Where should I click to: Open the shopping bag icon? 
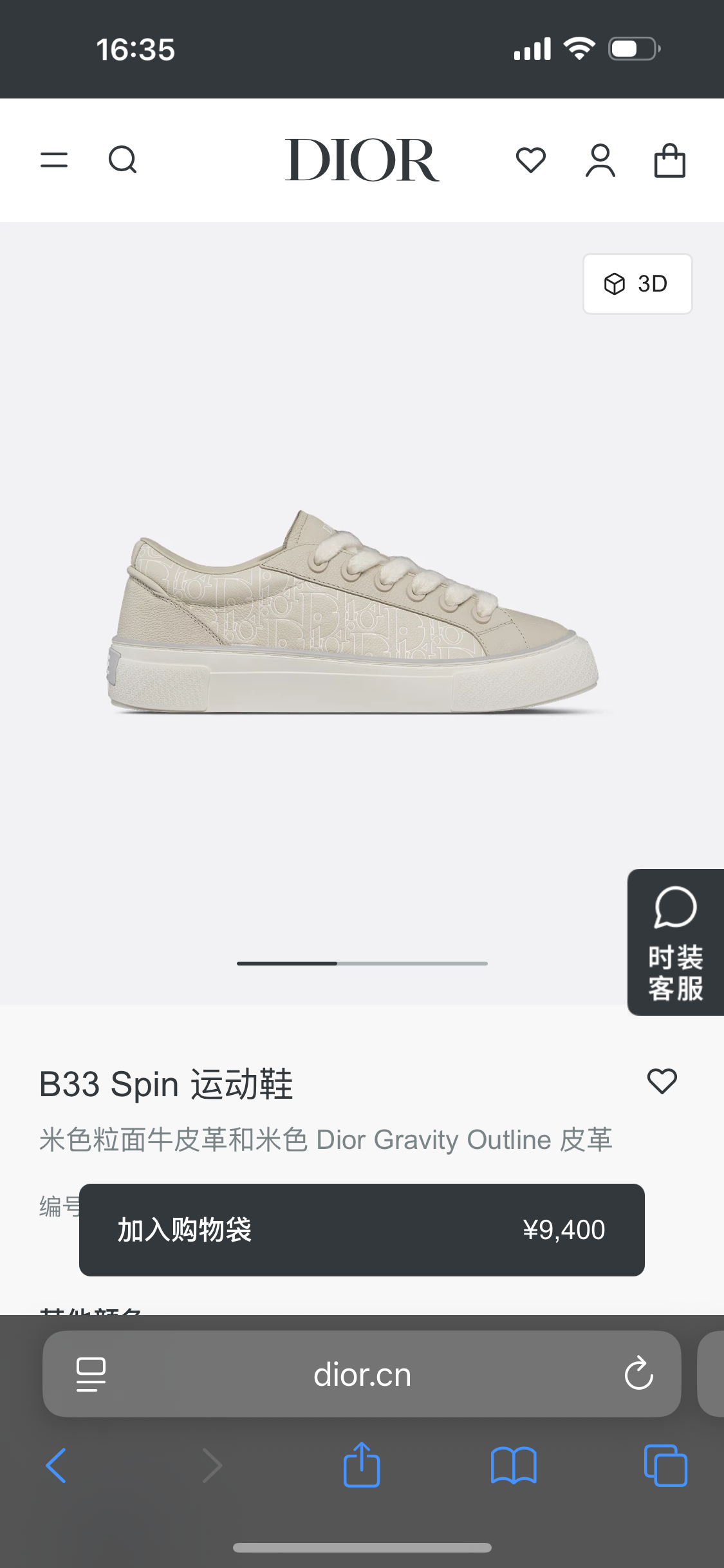point(669,160)
